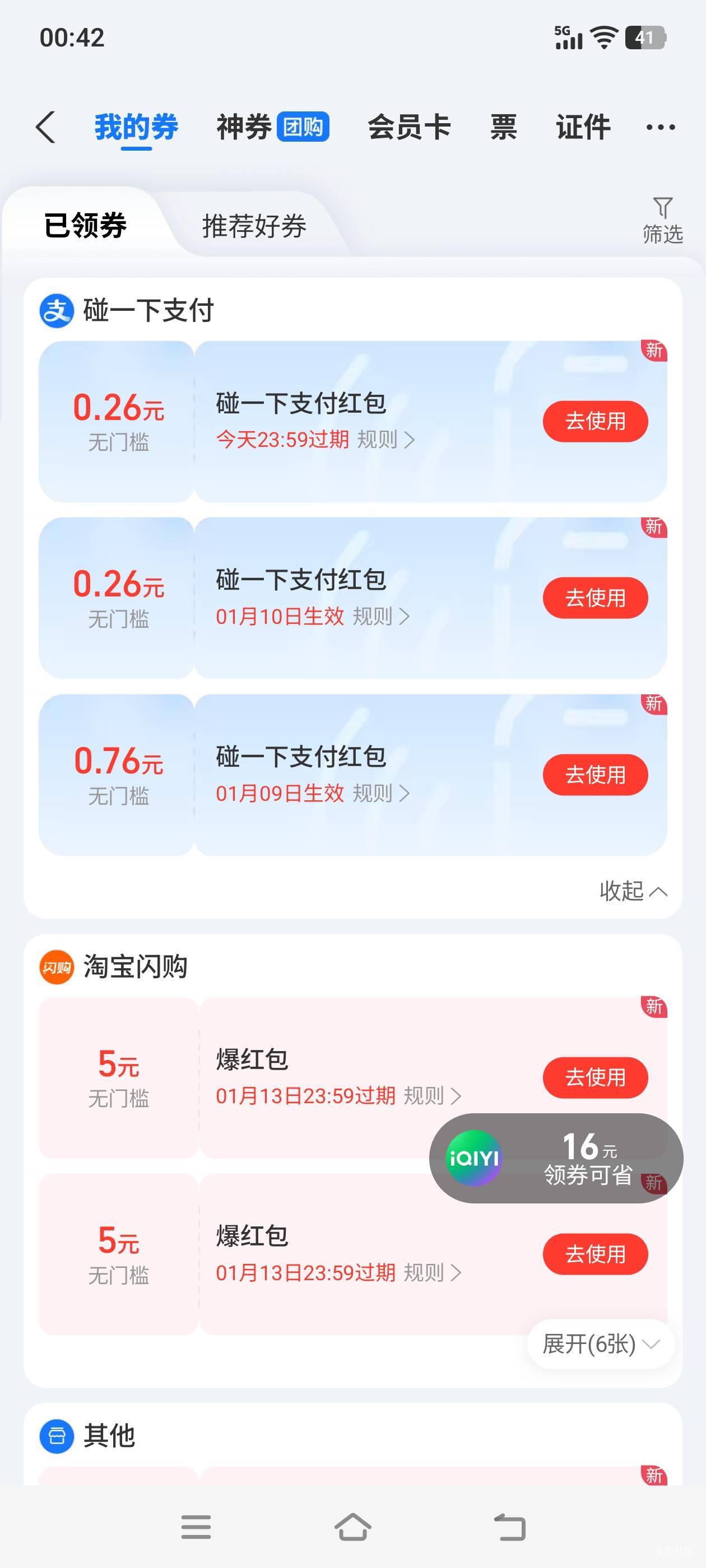Open the 会员卡 tab
Viewport: 706px width, 1568px height.
point(408,127)
